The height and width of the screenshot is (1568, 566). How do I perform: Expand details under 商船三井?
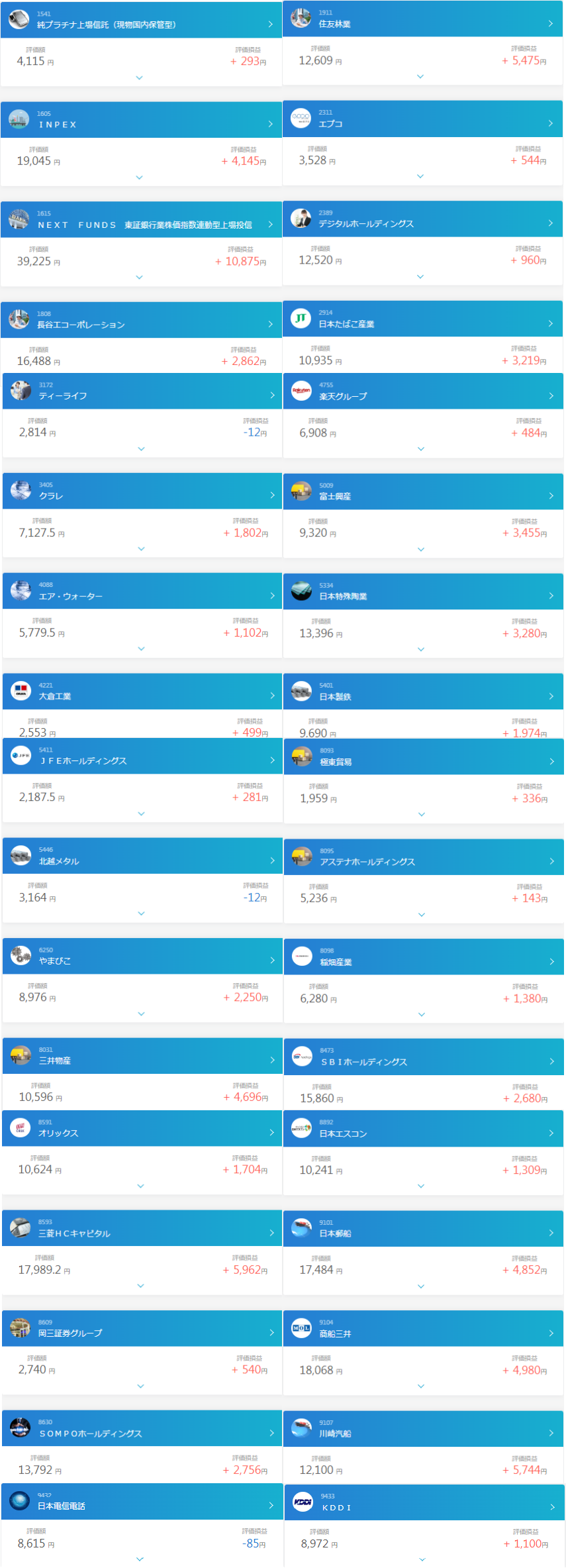[x=421, y=1386]
